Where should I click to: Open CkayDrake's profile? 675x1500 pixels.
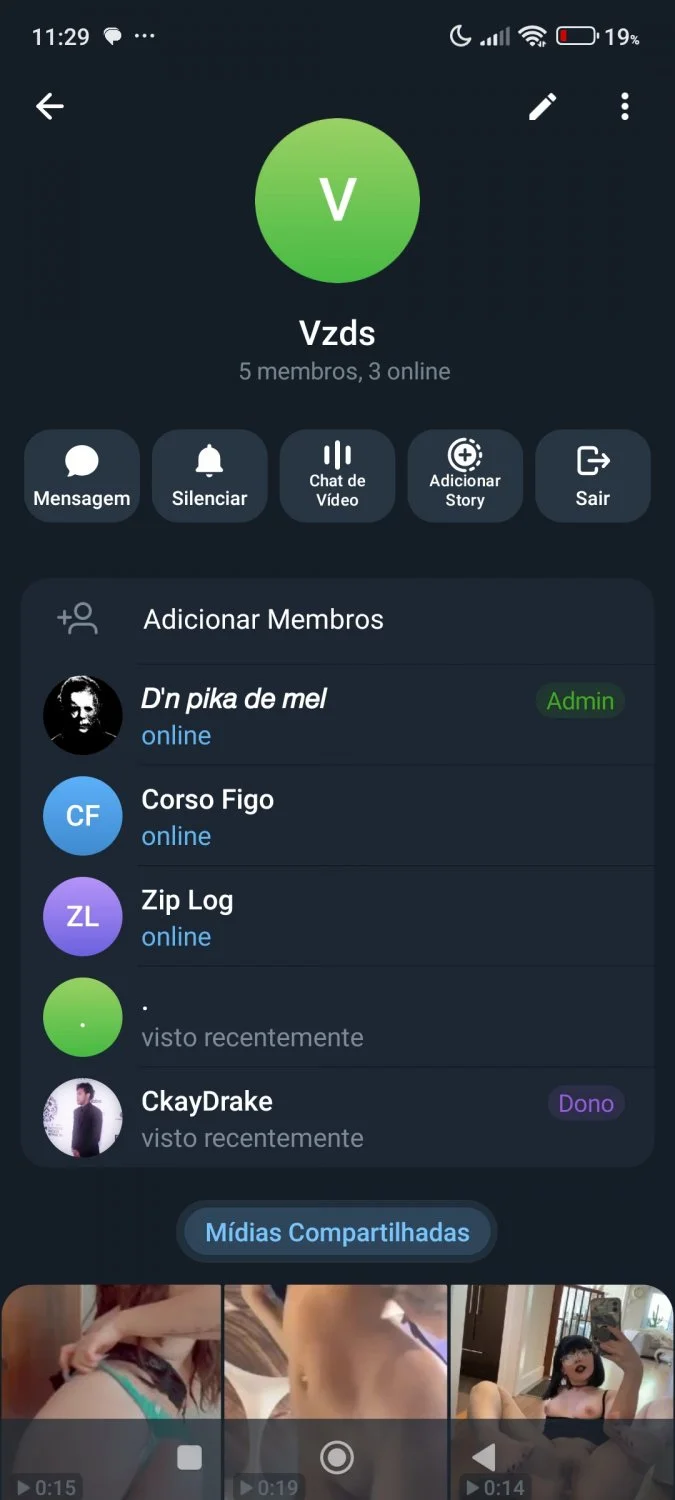[337, 1118]
